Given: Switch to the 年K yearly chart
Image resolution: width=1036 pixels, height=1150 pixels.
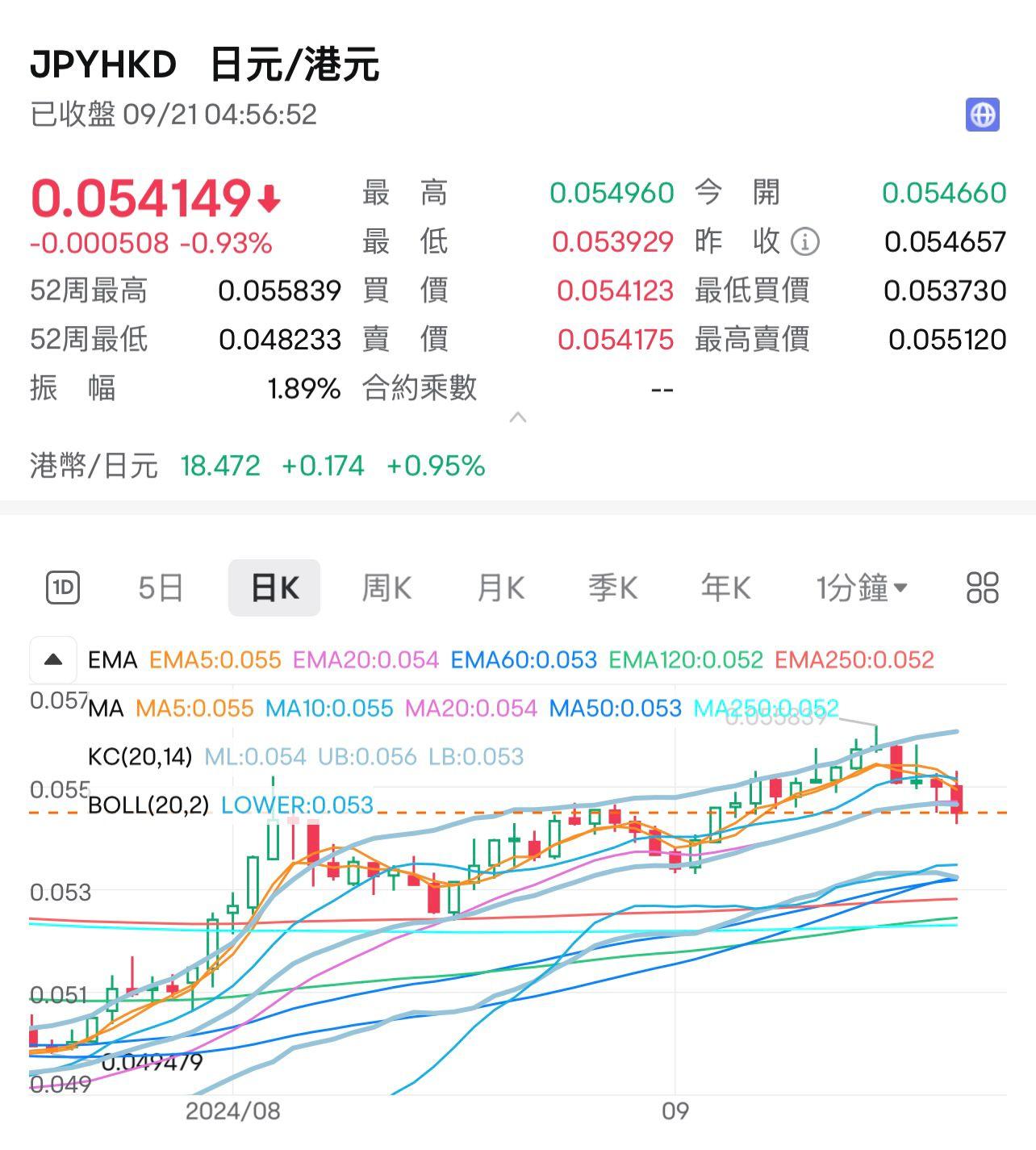Looking at the screenshot, I should [x=725, y=588].
